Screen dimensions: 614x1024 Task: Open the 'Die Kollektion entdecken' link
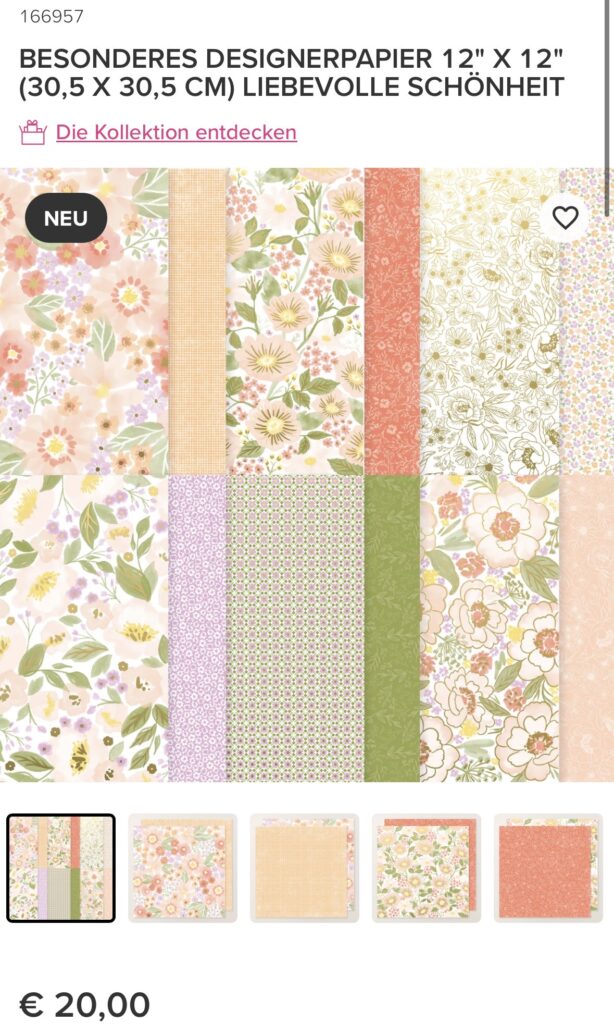175,132
